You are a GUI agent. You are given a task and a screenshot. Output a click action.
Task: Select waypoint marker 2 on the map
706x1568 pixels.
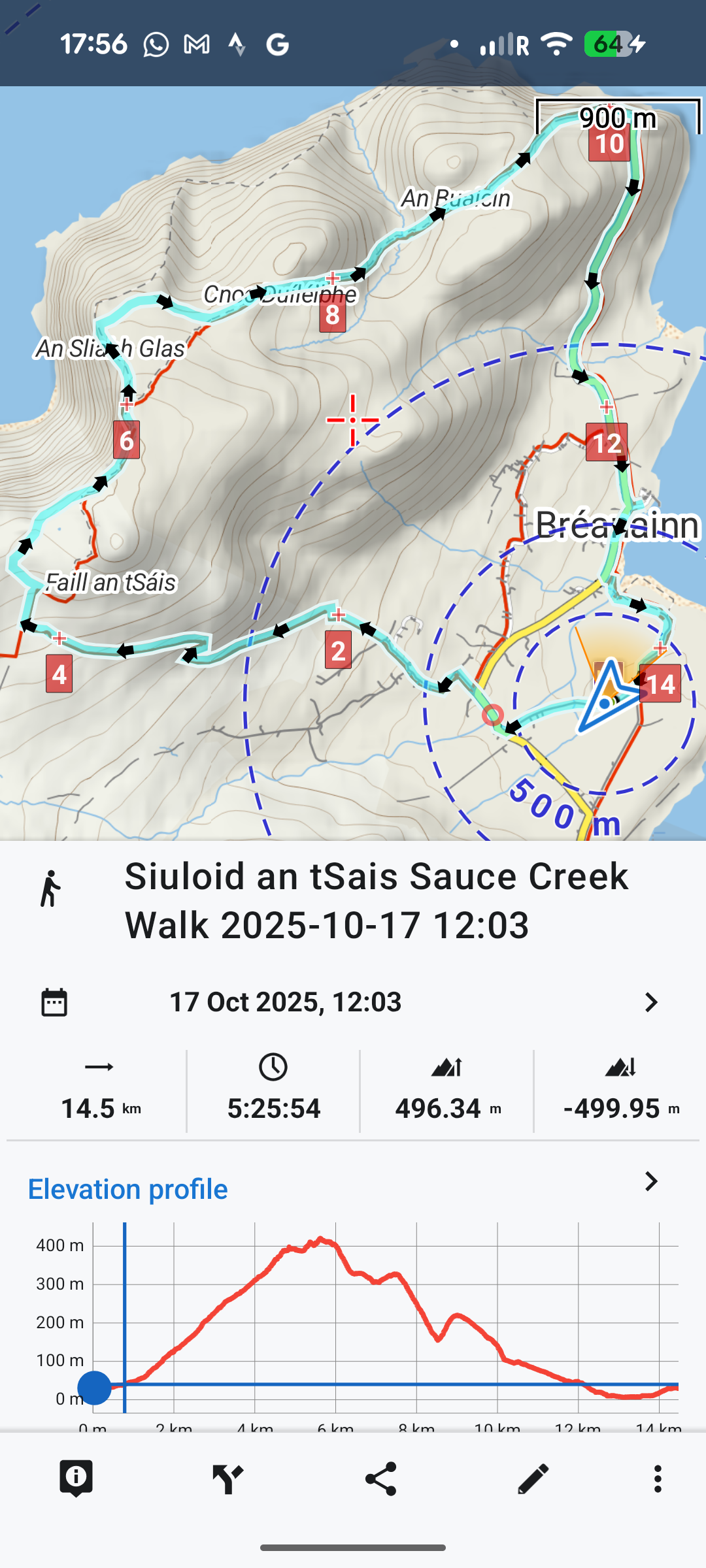(x=338, y=651)
